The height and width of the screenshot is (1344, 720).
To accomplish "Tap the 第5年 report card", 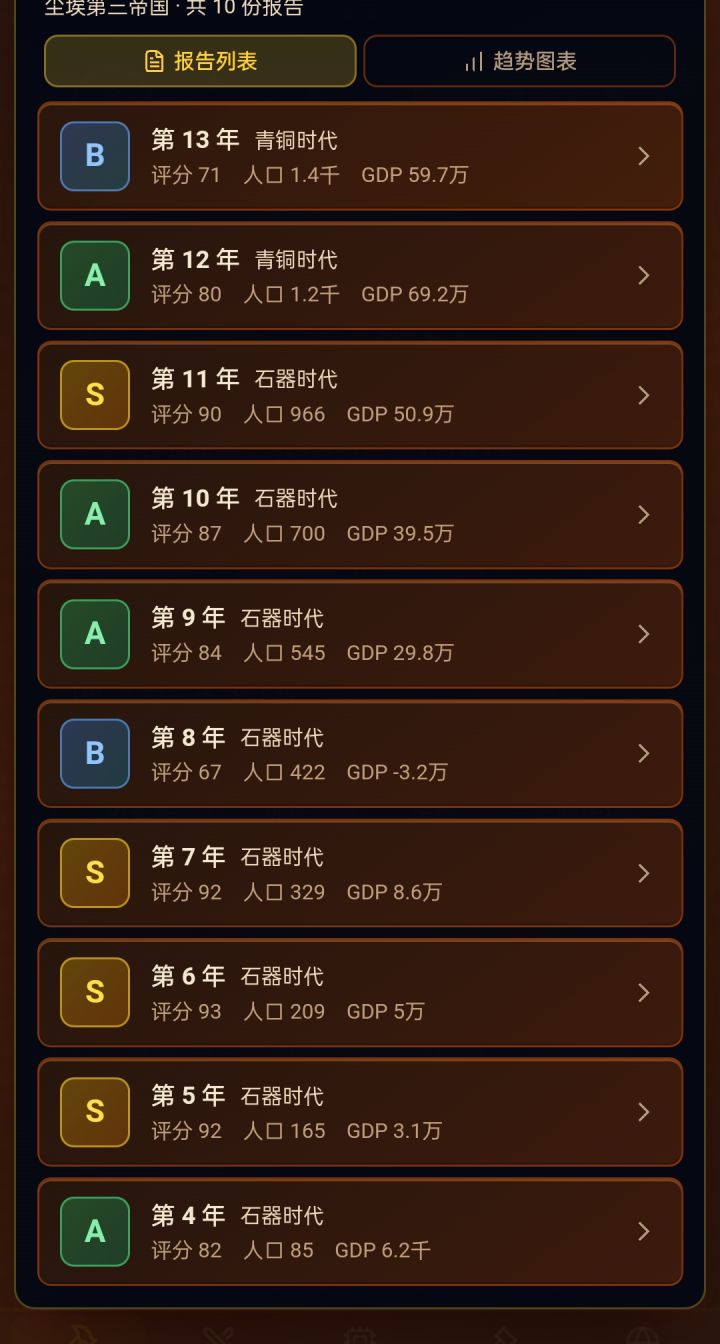I will coord(360,1111).
